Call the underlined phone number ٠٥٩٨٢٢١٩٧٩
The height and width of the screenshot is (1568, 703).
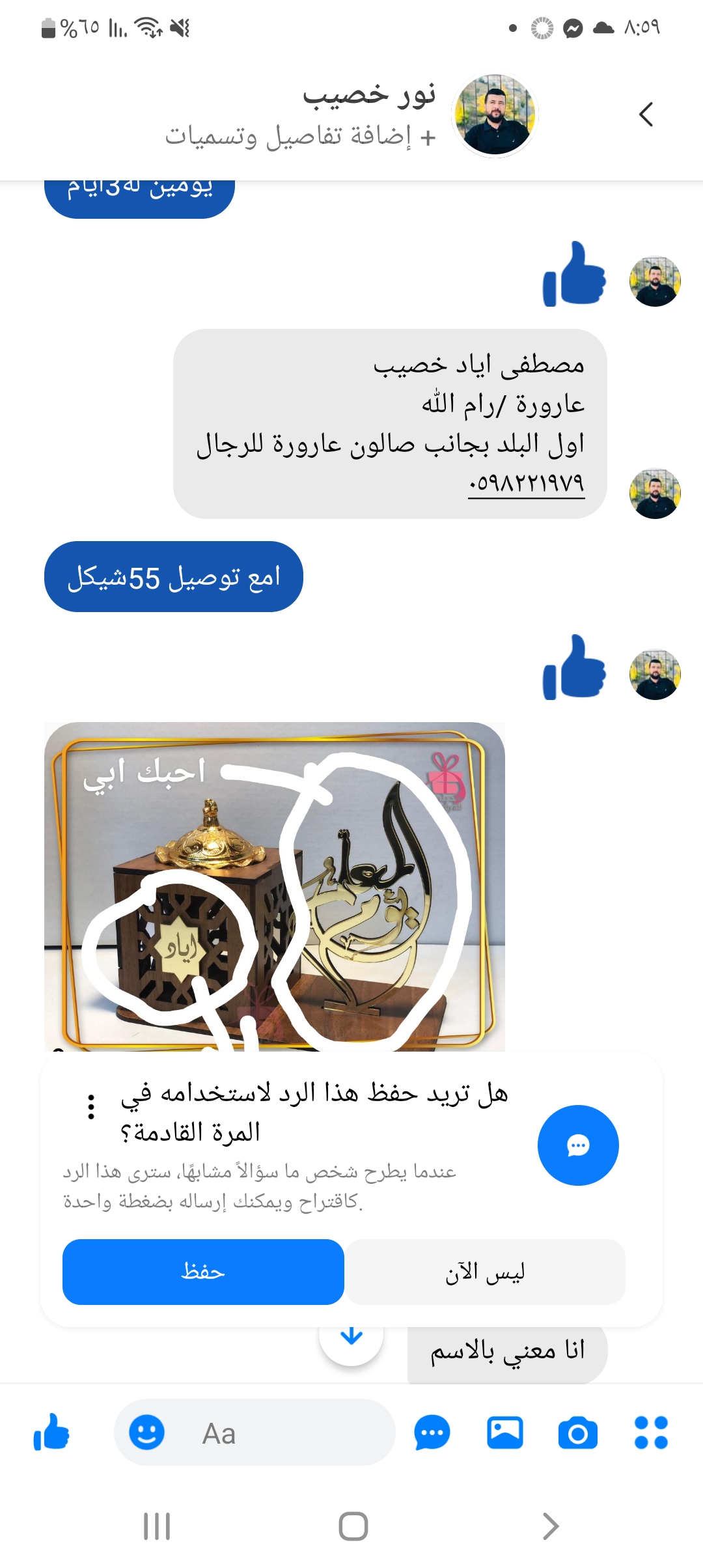pyautogui.click(x=526, y=484)
